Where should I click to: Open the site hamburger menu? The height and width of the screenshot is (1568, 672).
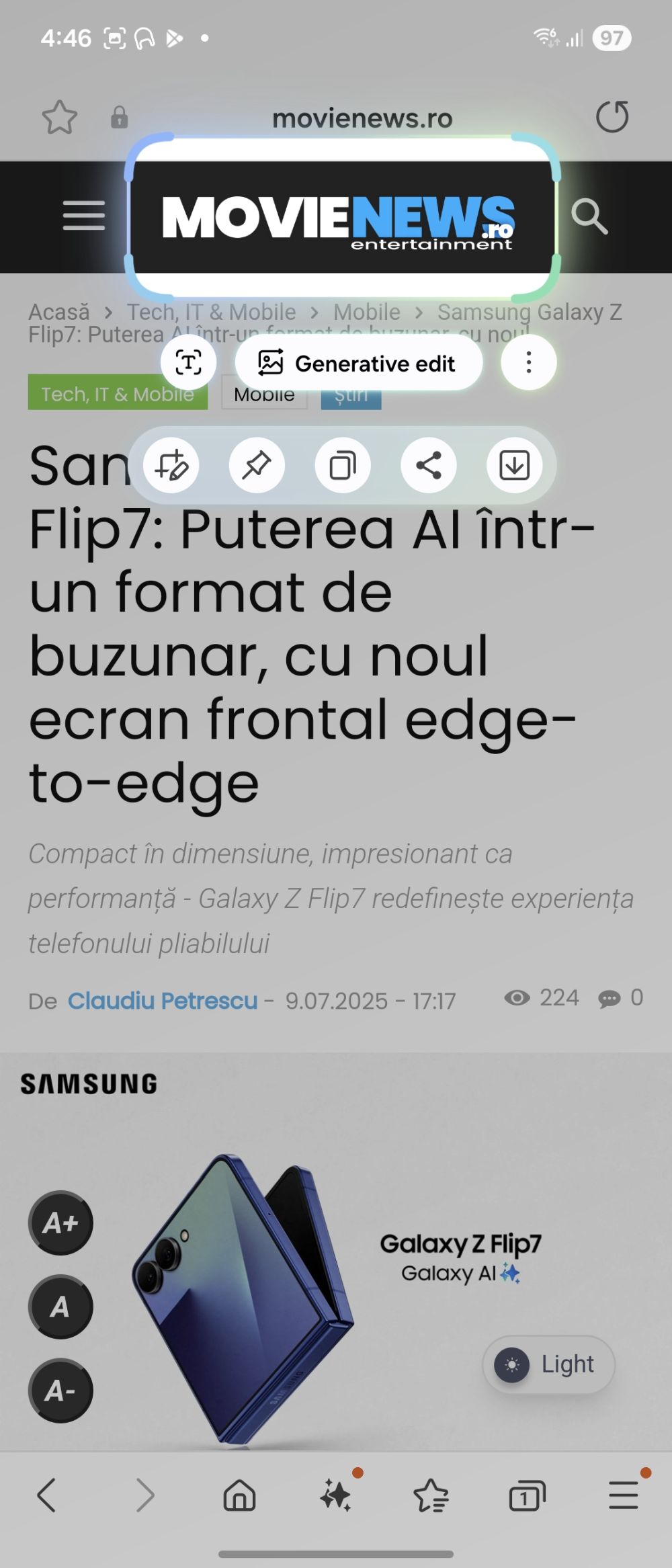84,216
